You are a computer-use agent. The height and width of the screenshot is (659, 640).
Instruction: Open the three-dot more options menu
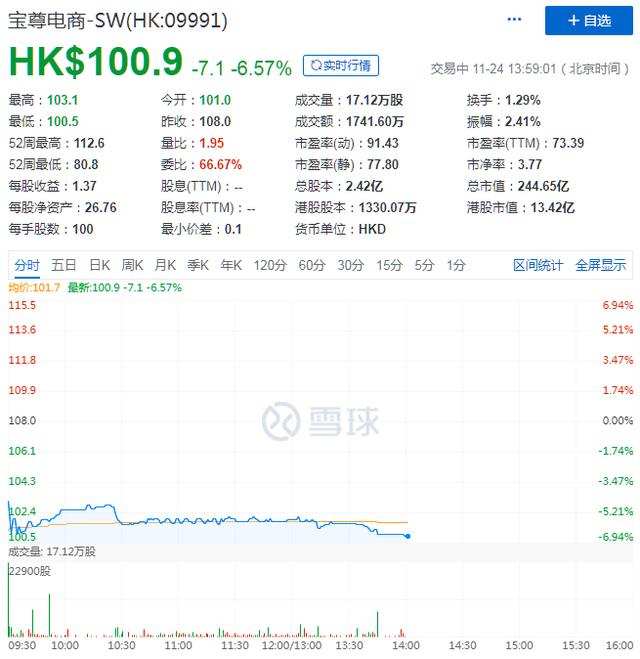point(514,20)
